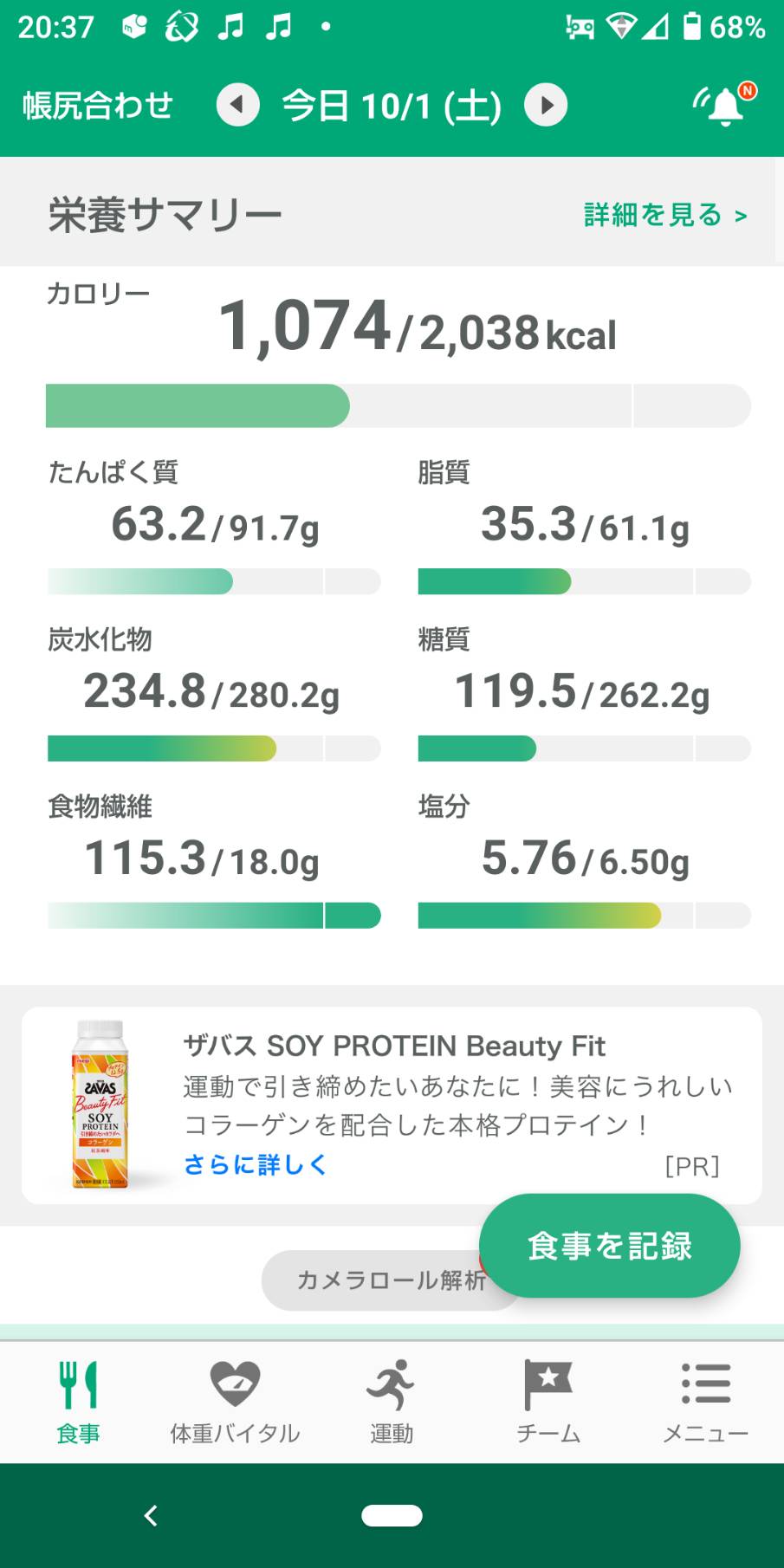Open 詳細を見る nutrition details
784x1568 pixels.
pos(665,215)
